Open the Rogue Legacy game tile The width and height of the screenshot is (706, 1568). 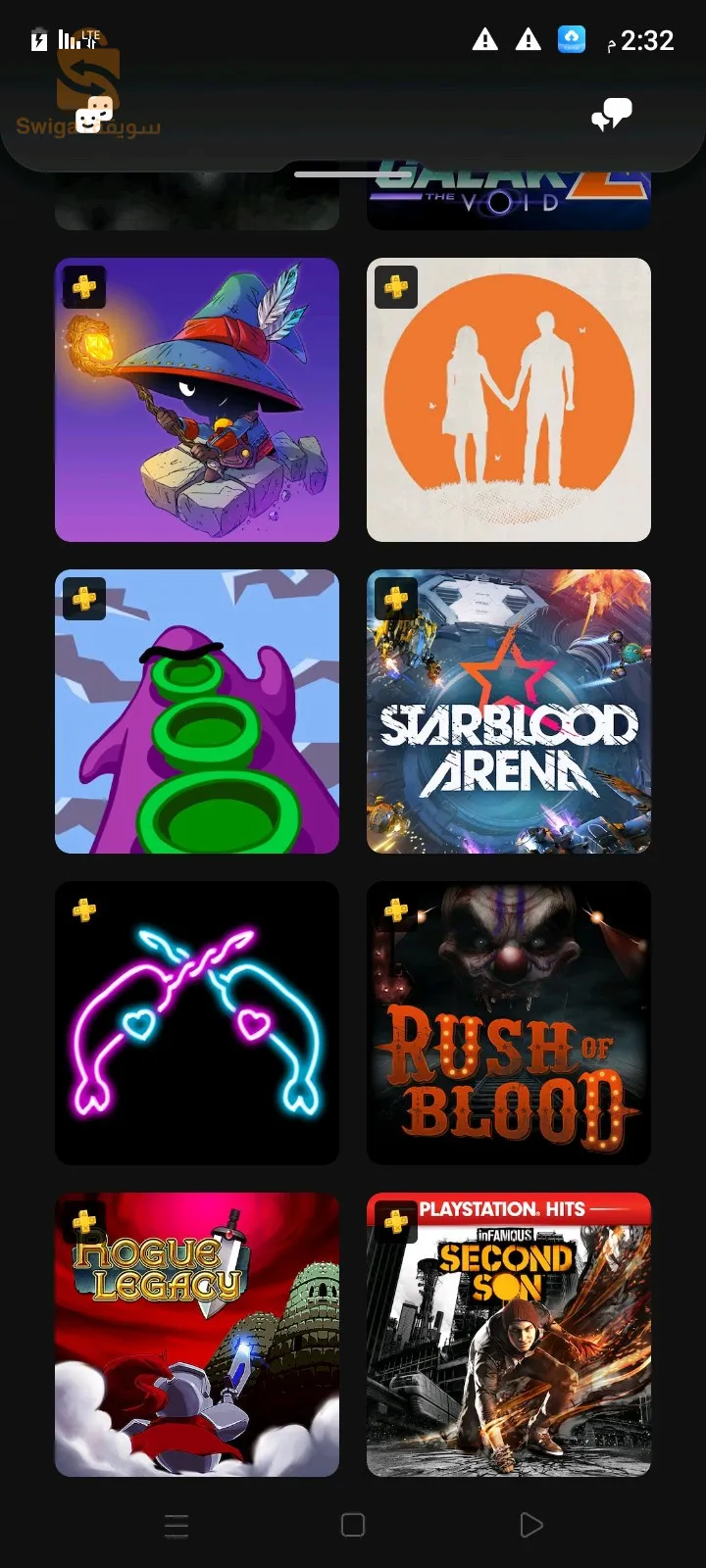(x=197, y=1335)
